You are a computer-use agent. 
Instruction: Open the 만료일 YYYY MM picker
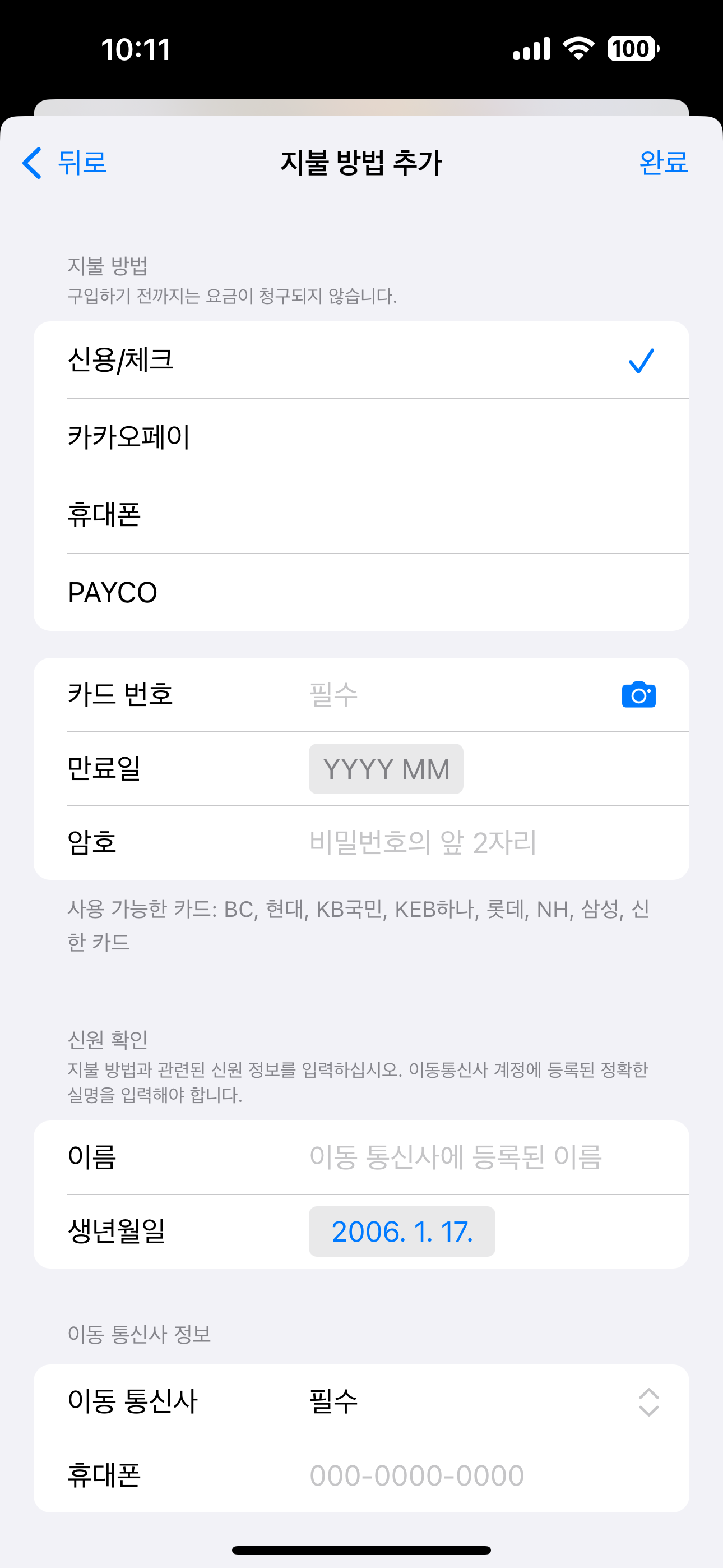pos(386,769)
